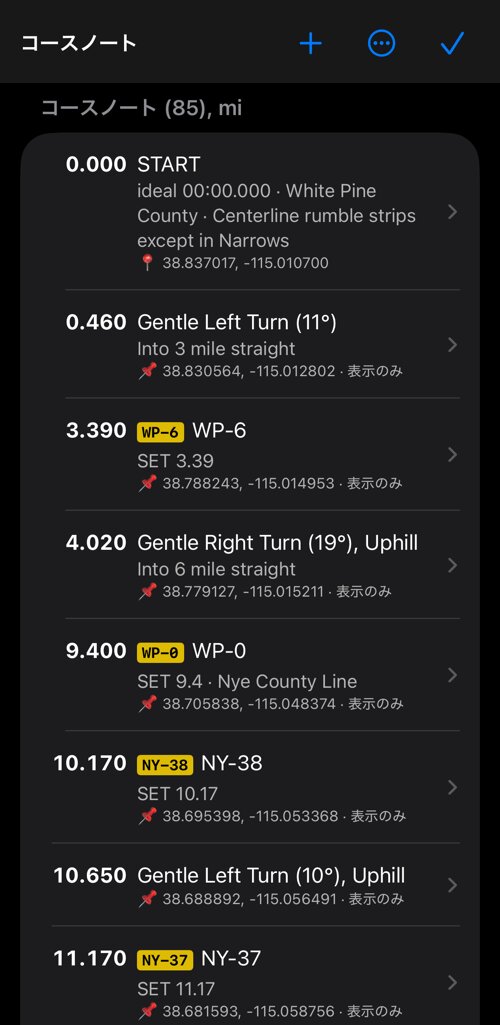Image resolution: width=500 pixels, height=1025 pixels.
Task: Open the START note at 0.000
Action: pyautogui.click(x=250, y=212)
